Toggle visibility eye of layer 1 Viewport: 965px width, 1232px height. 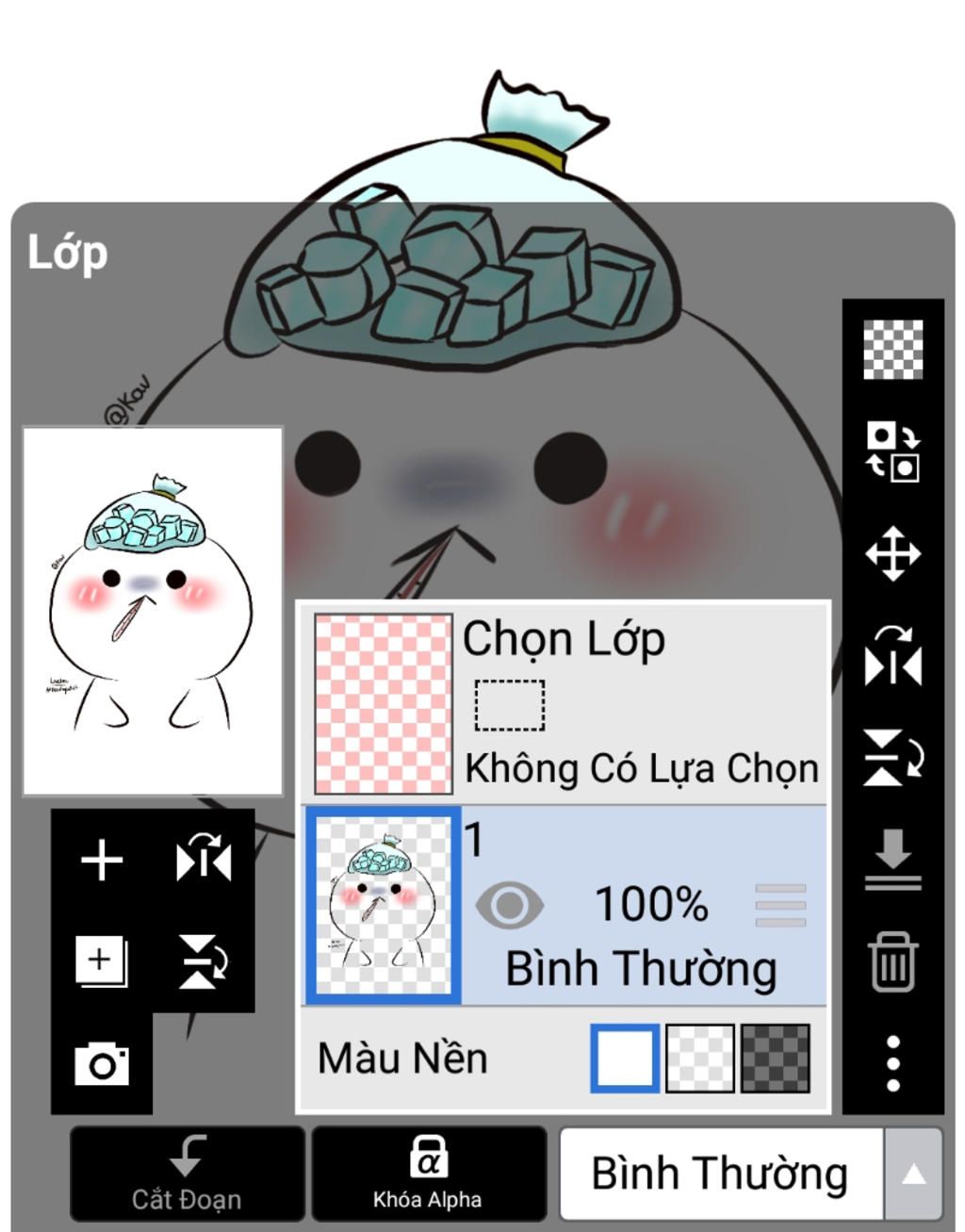click(x=509, y=905)
